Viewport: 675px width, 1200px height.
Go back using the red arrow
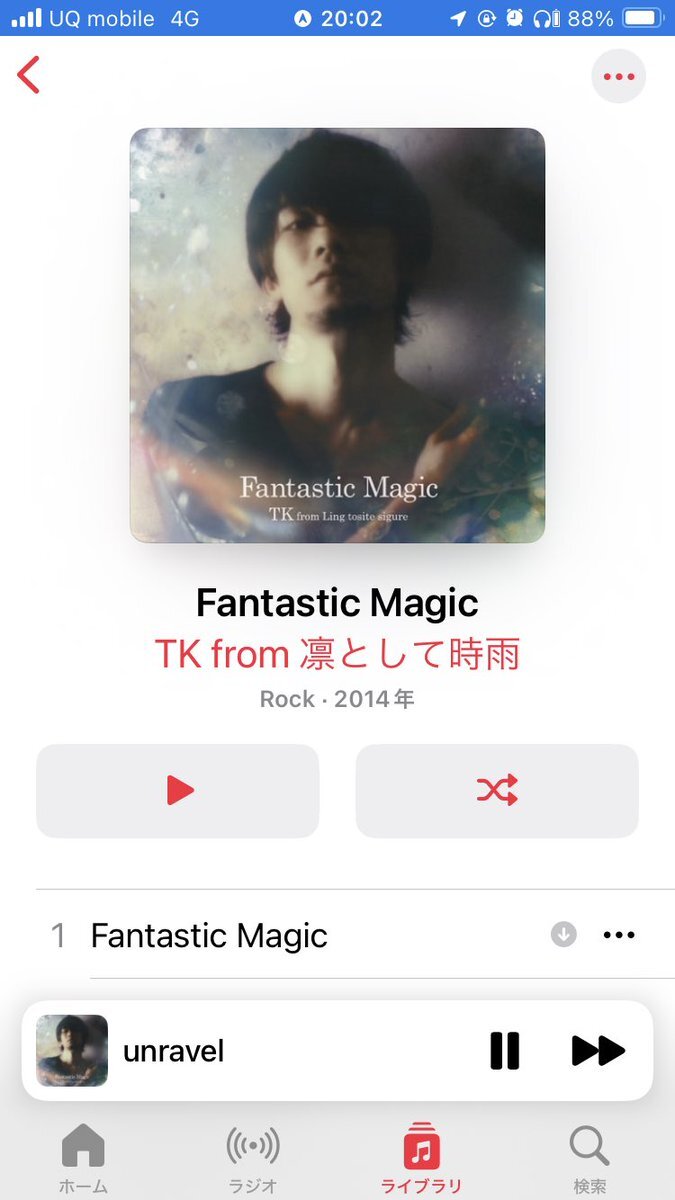(x=29, y=75)
